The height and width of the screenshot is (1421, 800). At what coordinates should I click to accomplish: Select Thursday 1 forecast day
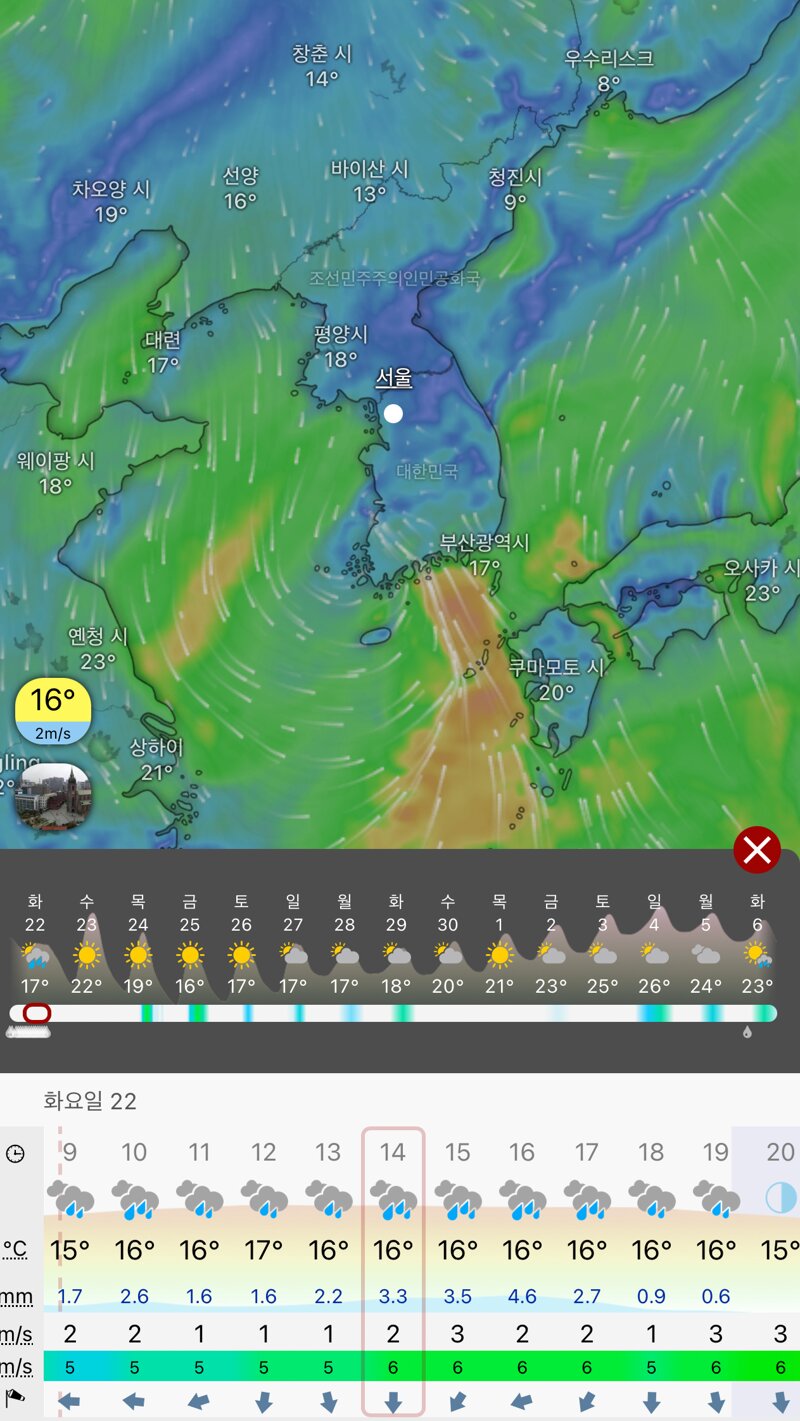pyautogui.click(x=499, y=943)
